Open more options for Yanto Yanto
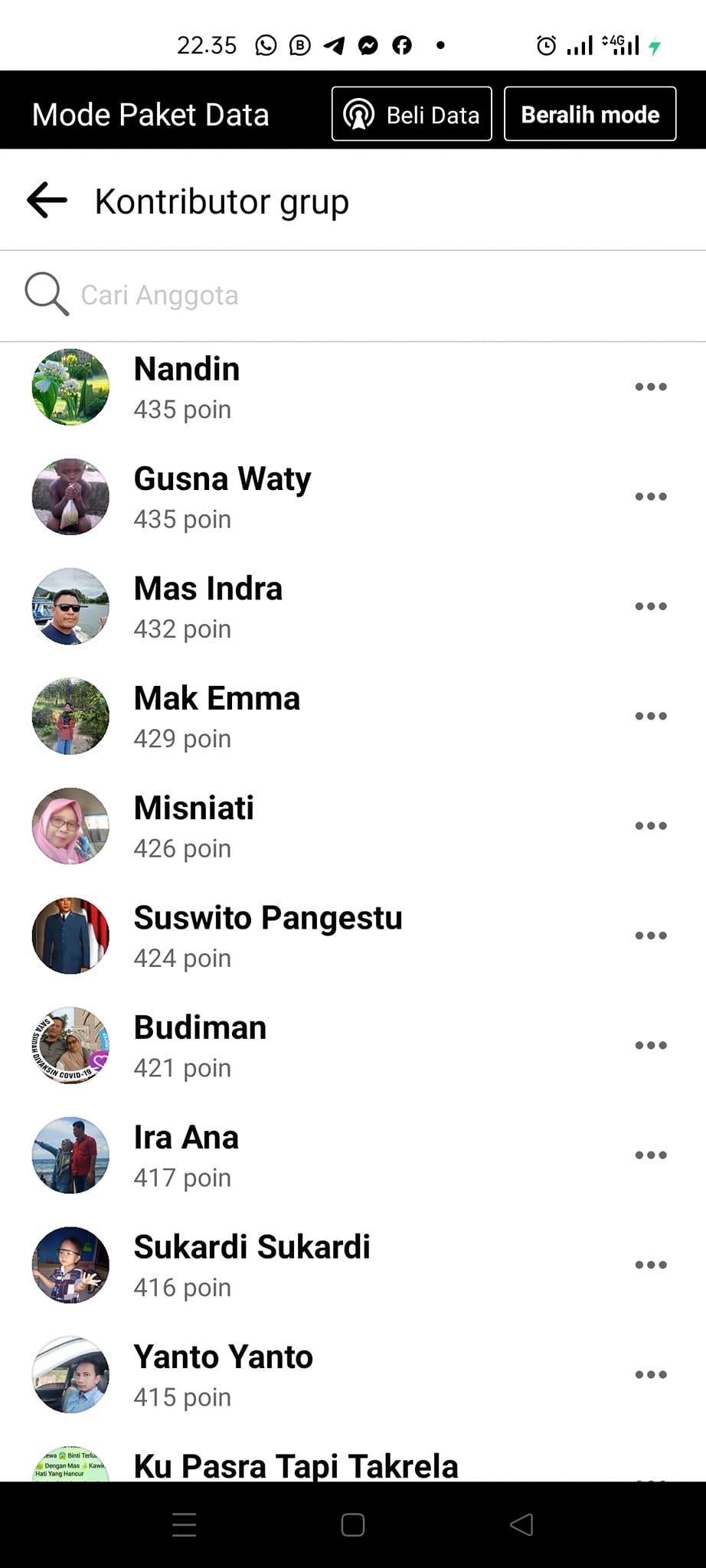This screenshot has width=706, height=1568. tap(651, 1374)
